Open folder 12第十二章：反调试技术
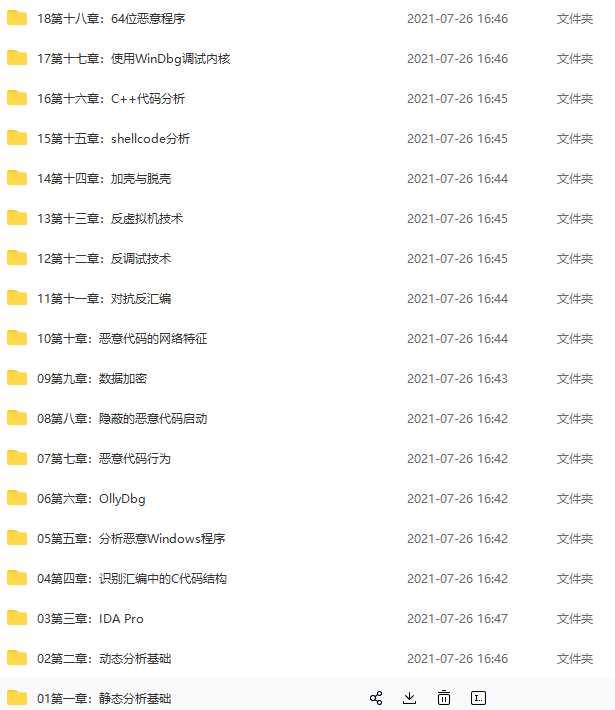This screenshot has height=710, width=615. (104, 259)
